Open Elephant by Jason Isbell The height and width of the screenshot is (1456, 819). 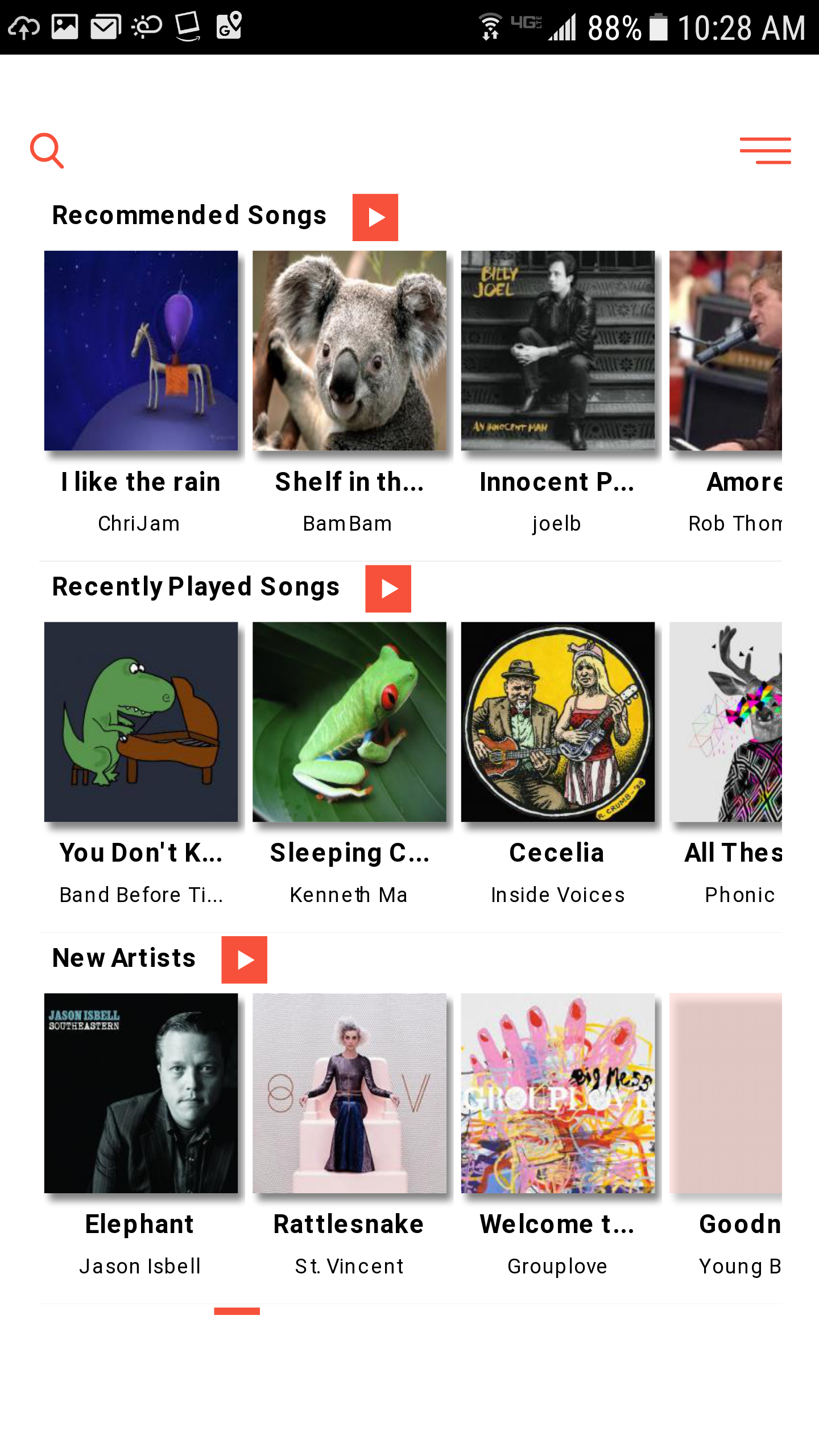[x=141, y=1093]
